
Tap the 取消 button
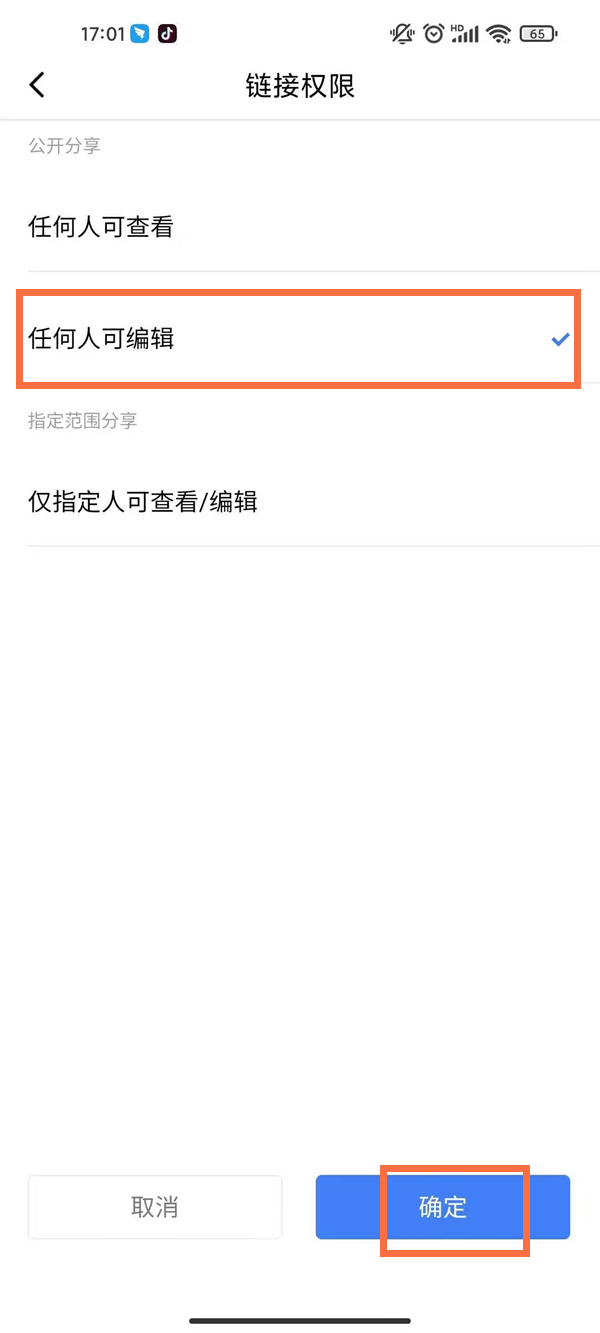pyautogui.click(x=155, y=1207)
